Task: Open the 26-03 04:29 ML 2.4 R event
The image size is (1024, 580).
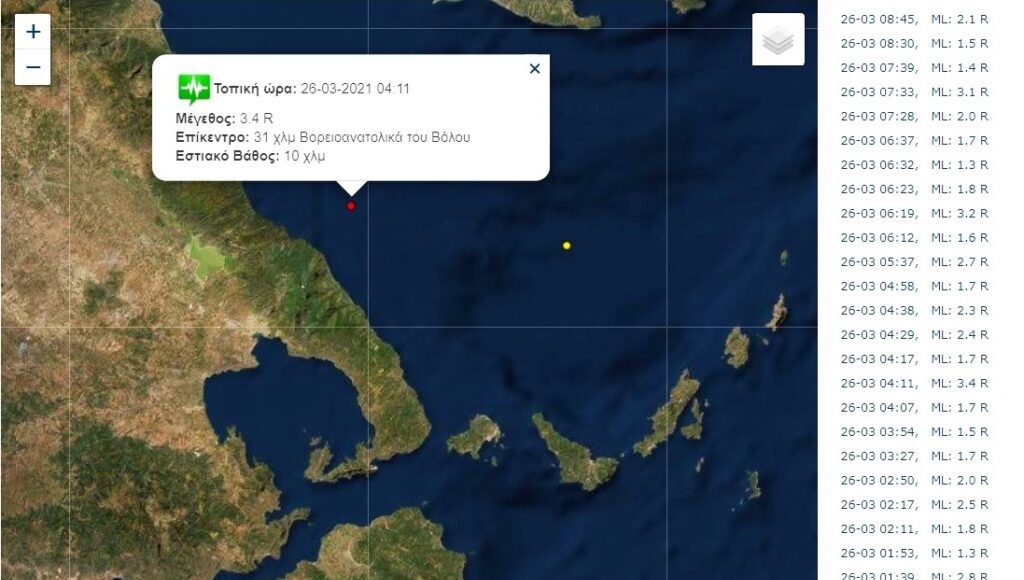Action: [x=914, y=335]
